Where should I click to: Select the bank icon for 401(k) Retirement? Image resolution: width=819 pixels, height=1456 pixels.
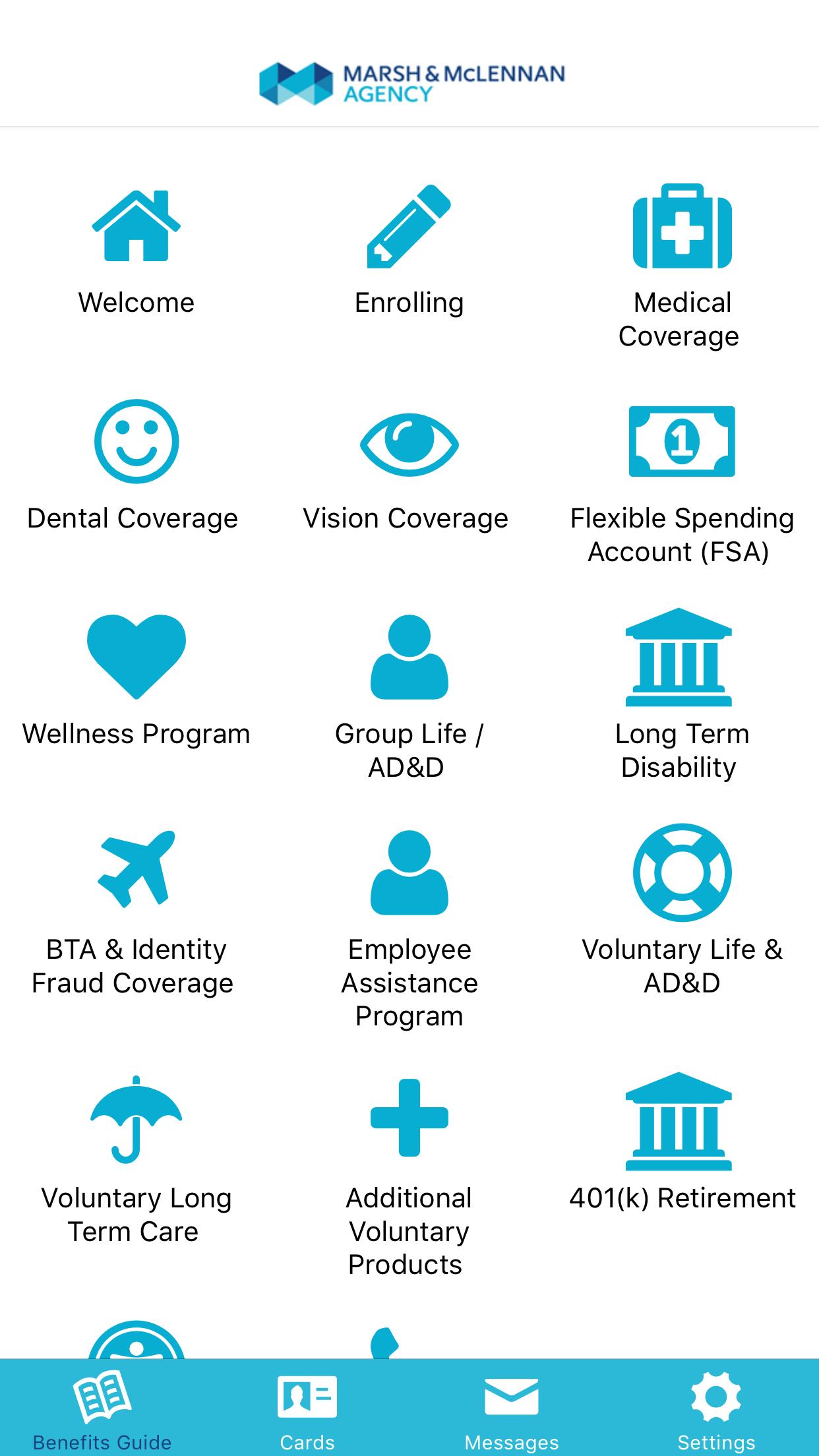(682, 1121)
